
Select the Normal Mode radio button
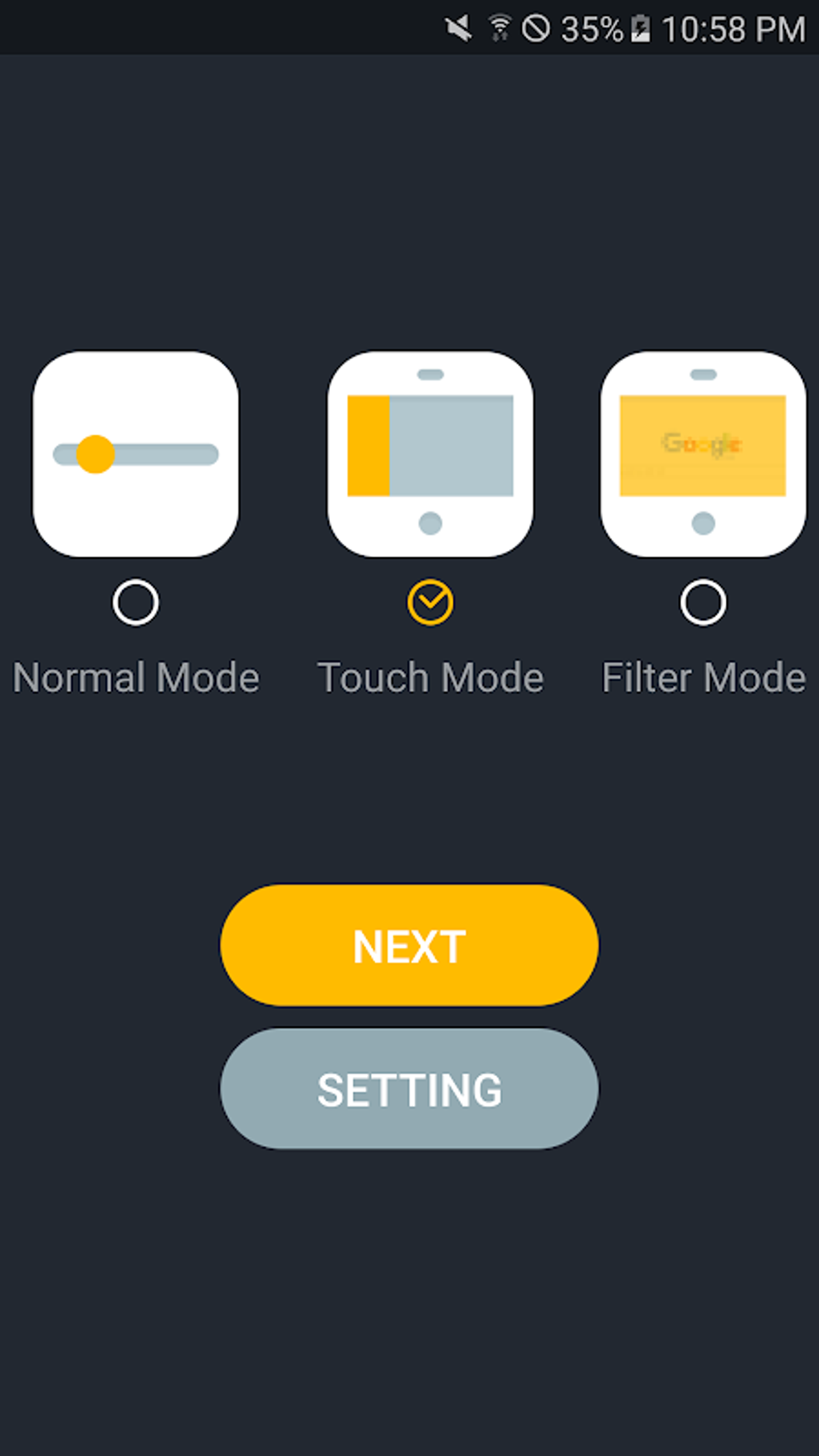pyautogui.click(x=136, y=602)
